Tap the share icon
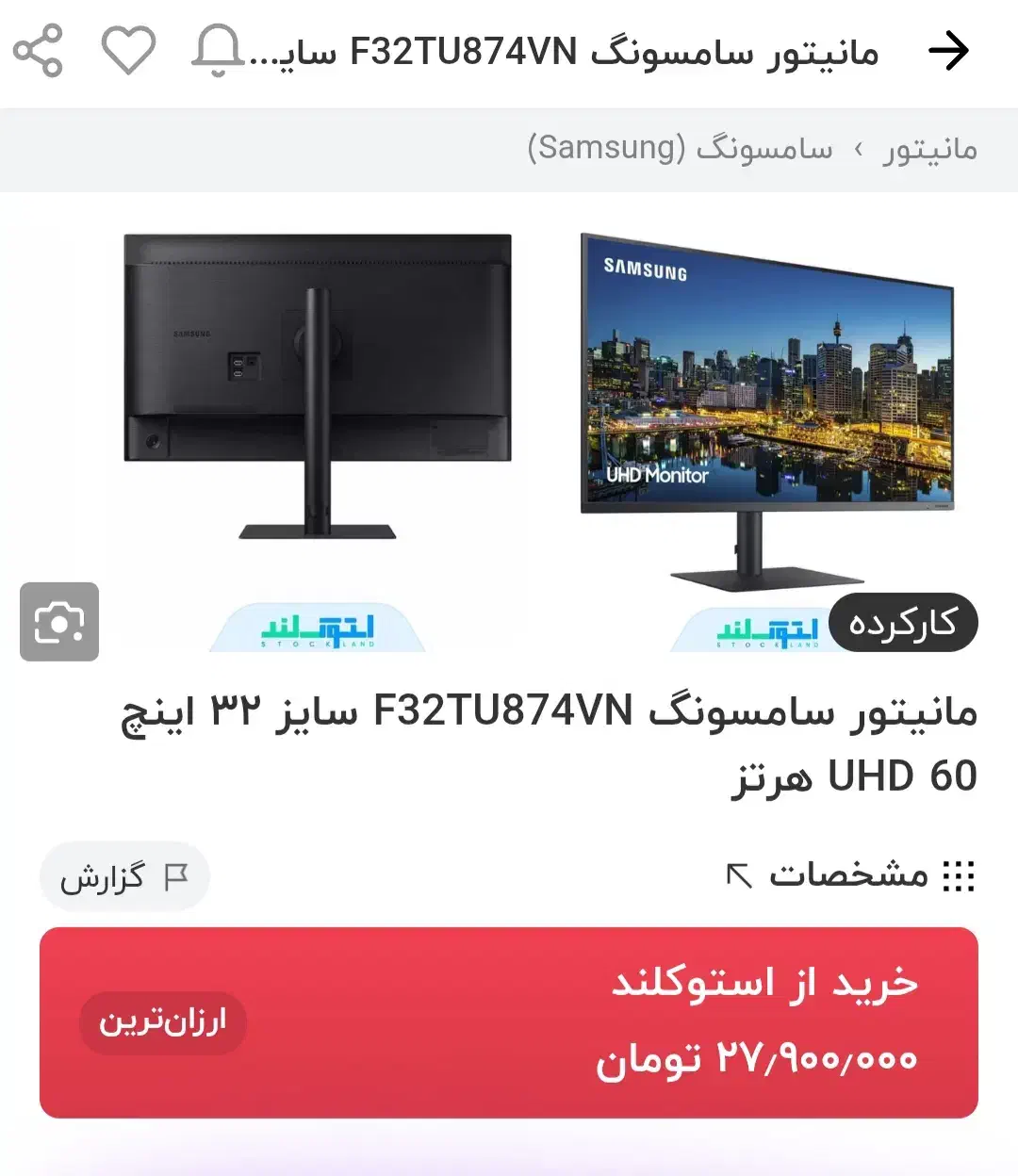 (x=40, y=52)
